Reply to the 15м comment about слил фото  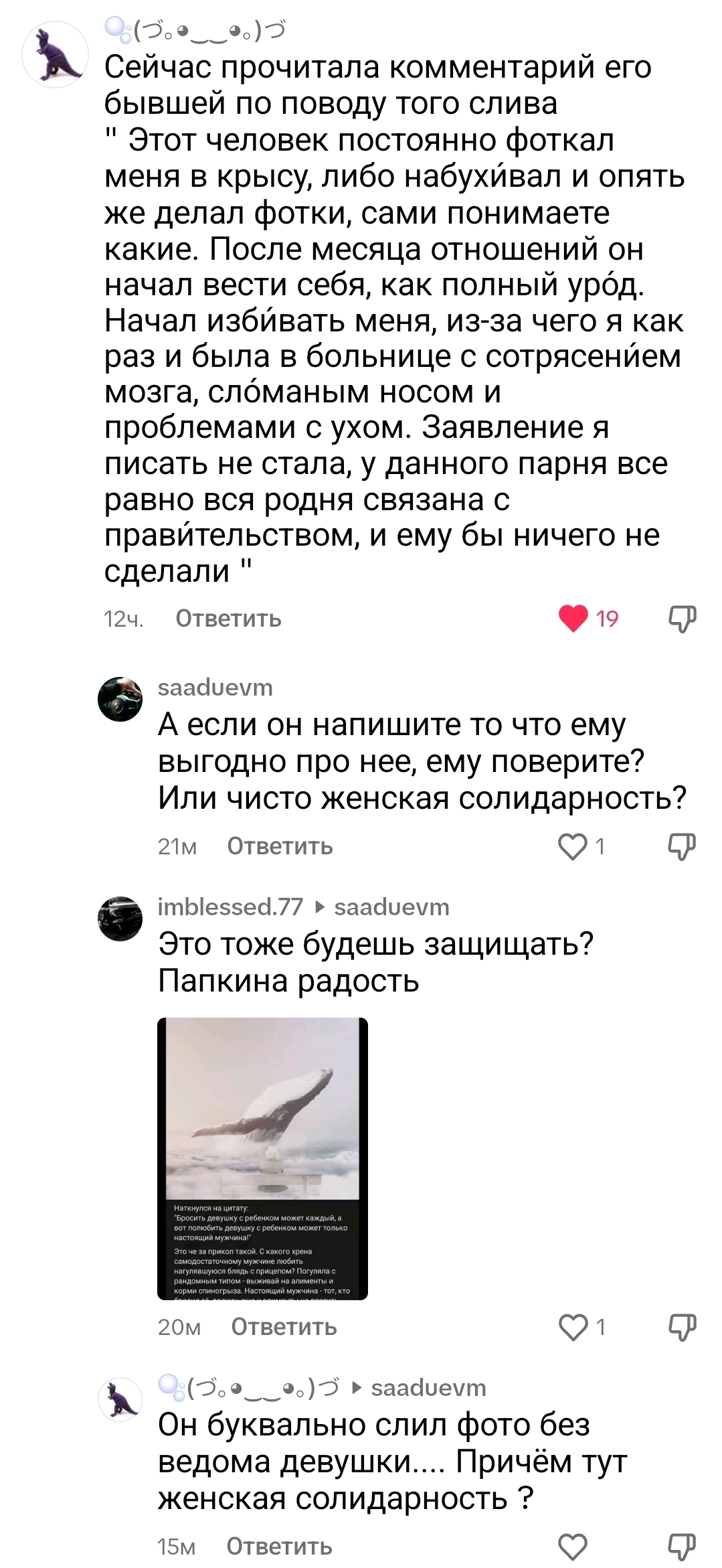[279, 1547]
